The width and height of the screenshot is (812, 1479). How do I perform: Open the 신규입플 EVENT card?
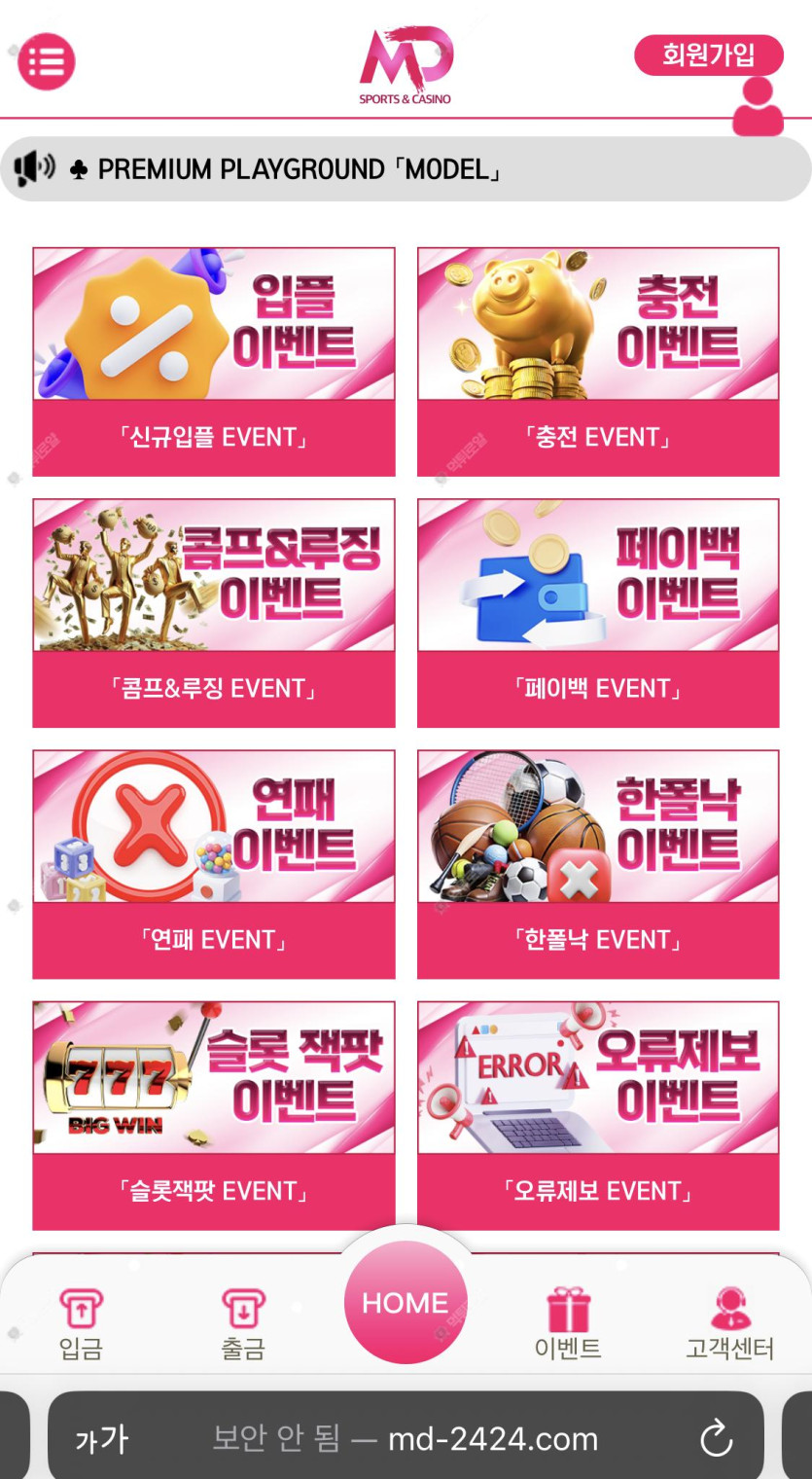214,362
